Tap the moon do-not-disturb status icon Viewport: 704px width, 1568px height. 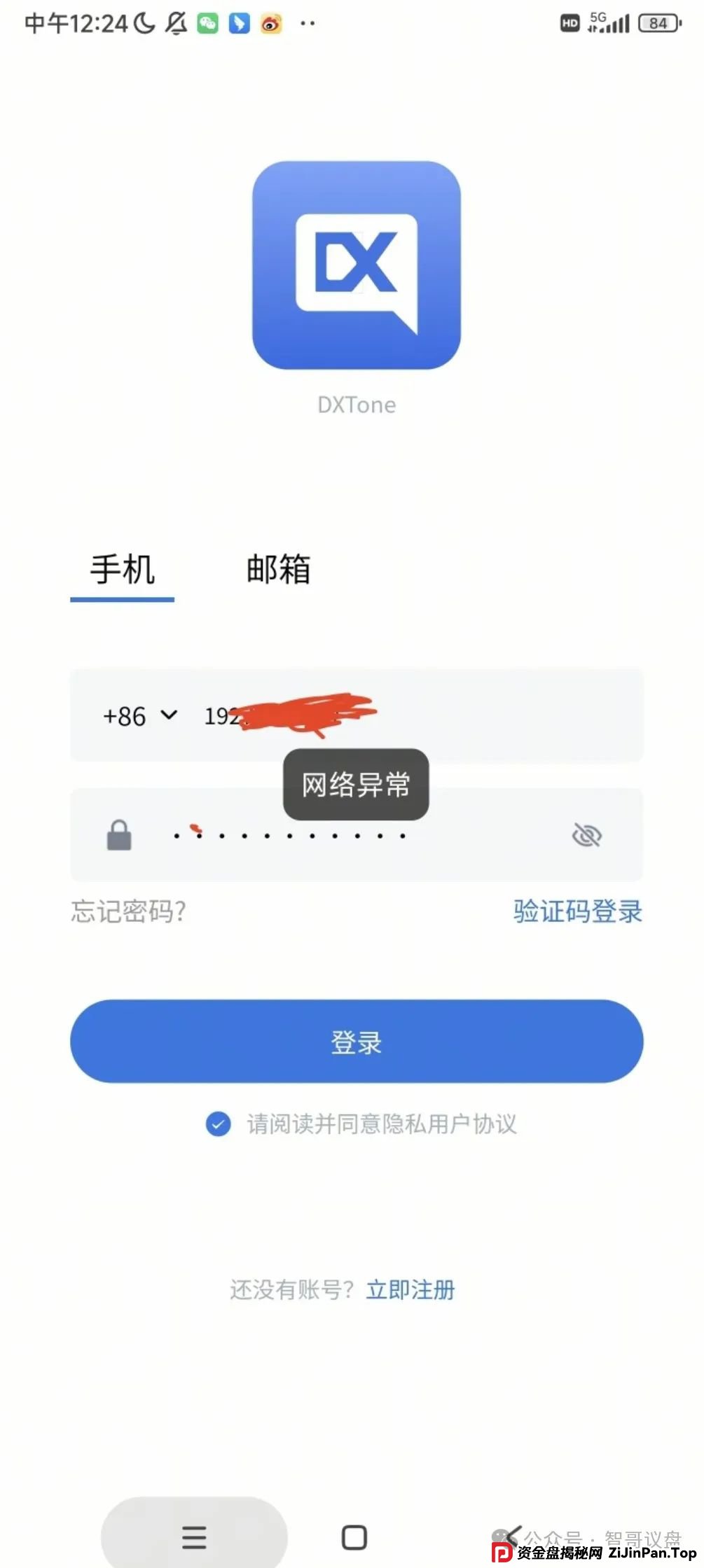(x=142, y=22)
